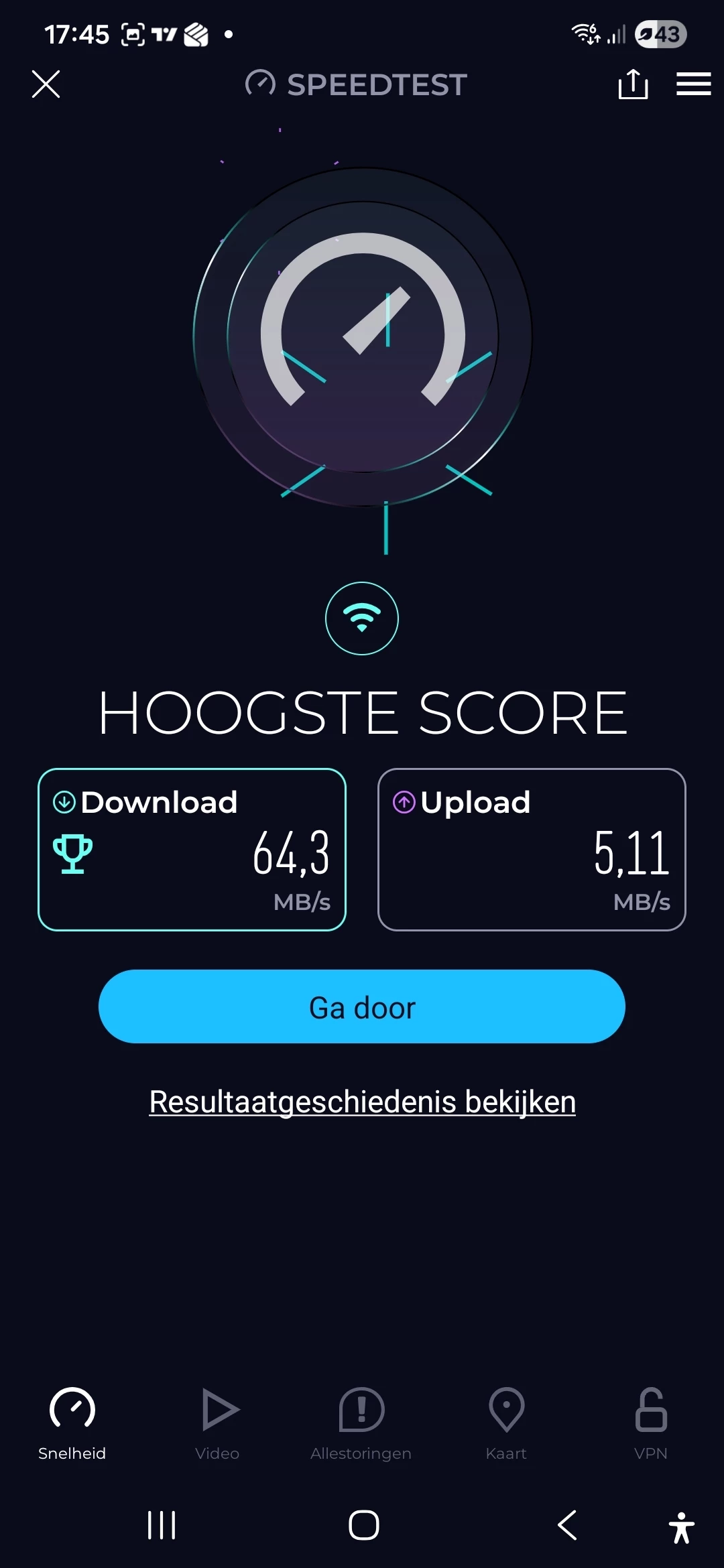Viewport: 724px width, 1568px height.
Task: Share the speed test result
Action: [633, 84]
